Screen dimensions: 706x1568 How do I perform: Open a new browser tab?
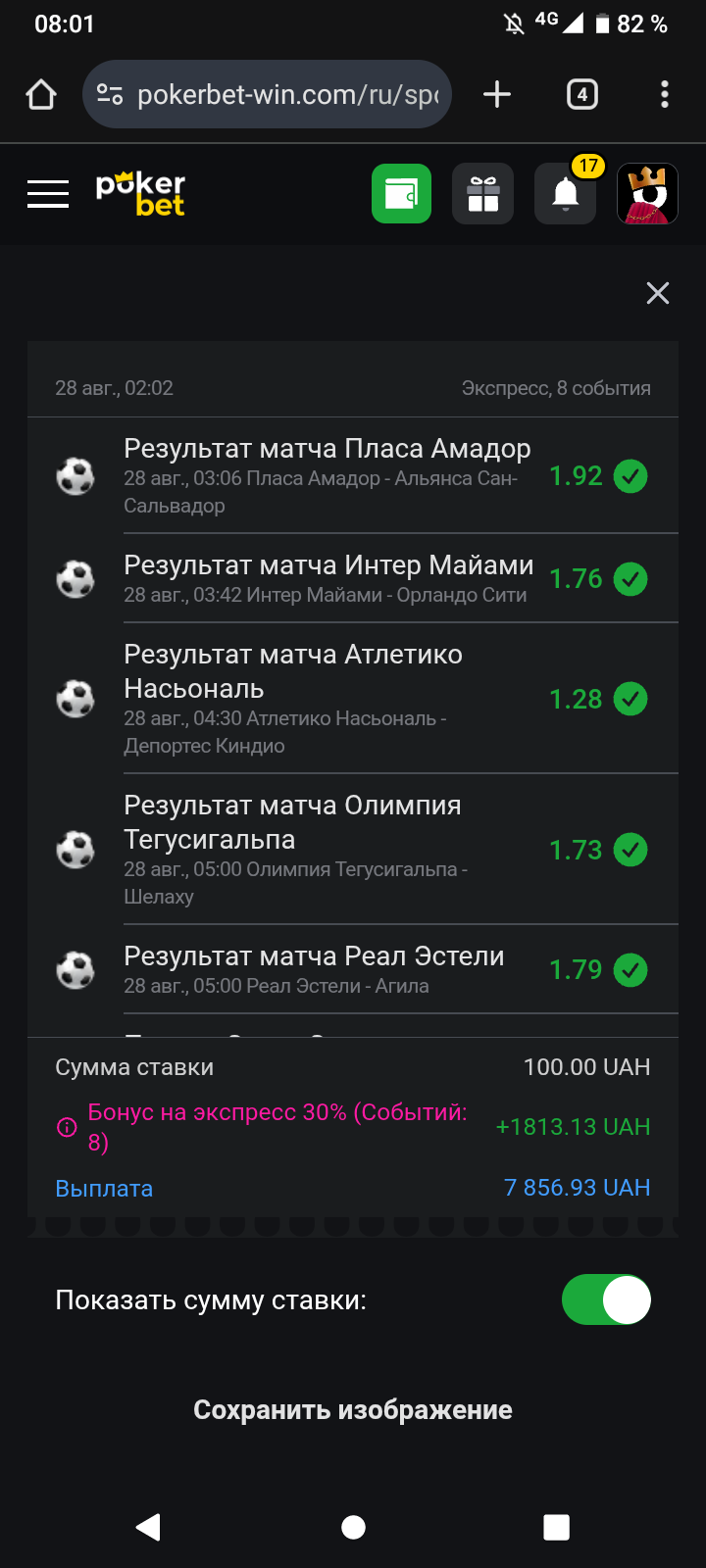(x=497, y=94)
